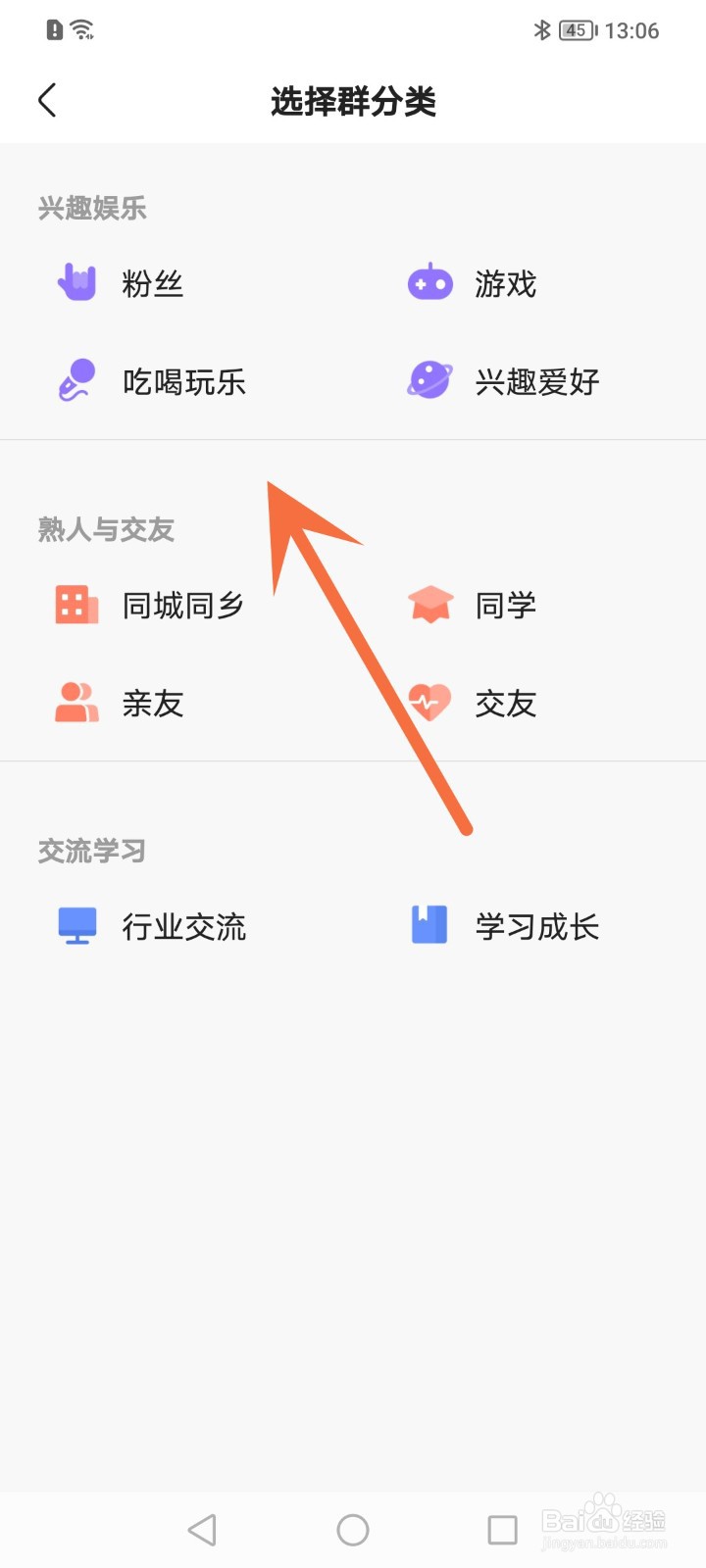Click the 同学 graduation cap icon
Image resolution: width=706 pixels, height=1568 pixels.
pyautogui.click(x=431, y=604)
